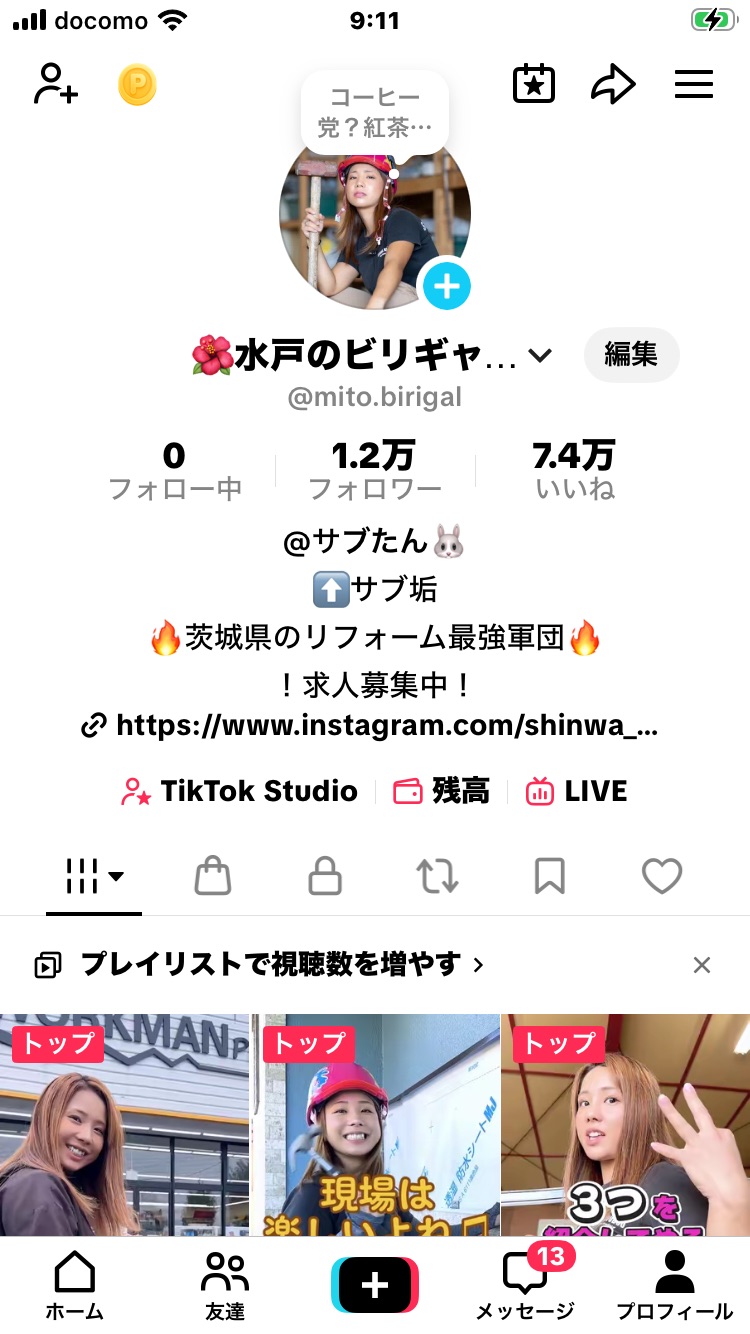Open the calendar star events icon
This screenshot has height=1334, width=750.
534,85
